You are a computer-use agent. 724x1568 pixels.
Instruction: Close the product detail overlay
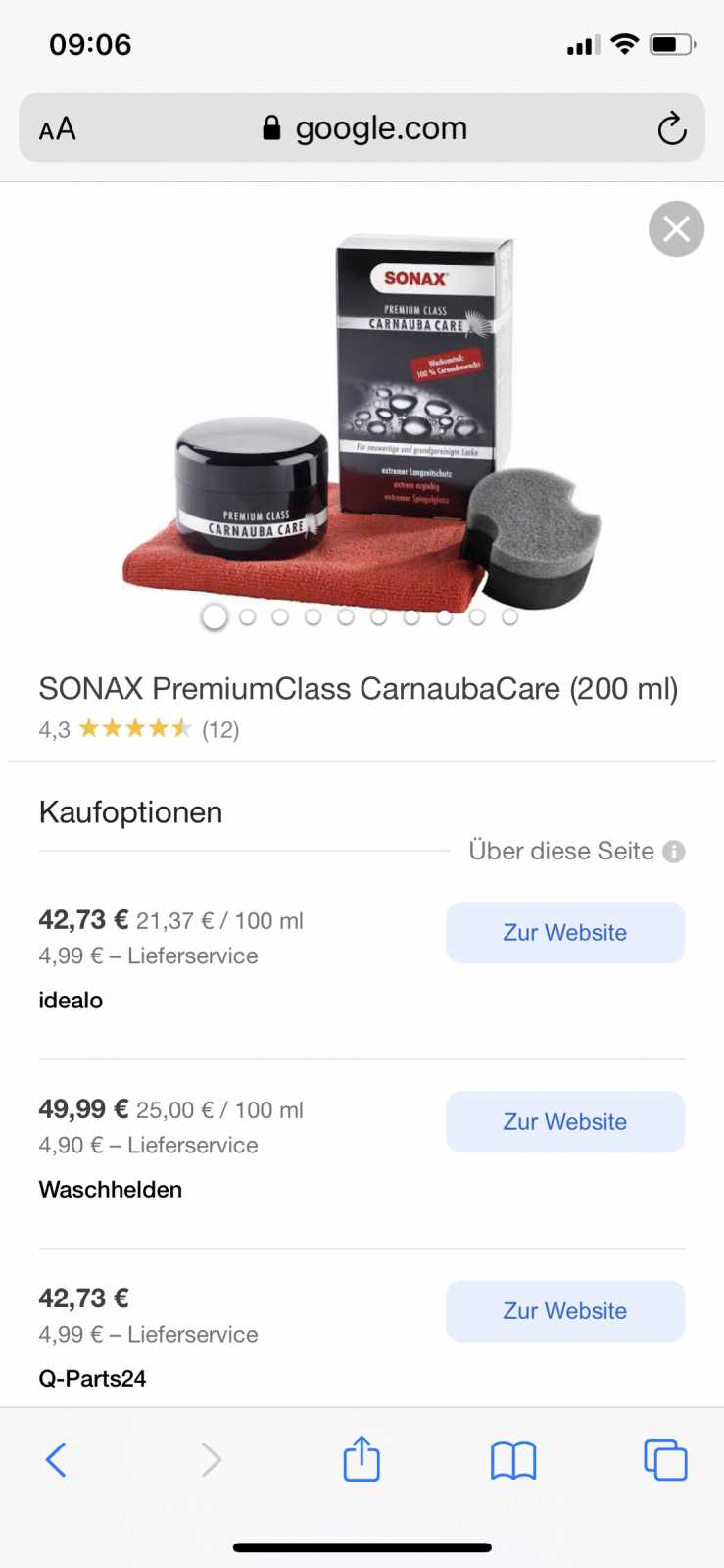(x=676, y=229)
